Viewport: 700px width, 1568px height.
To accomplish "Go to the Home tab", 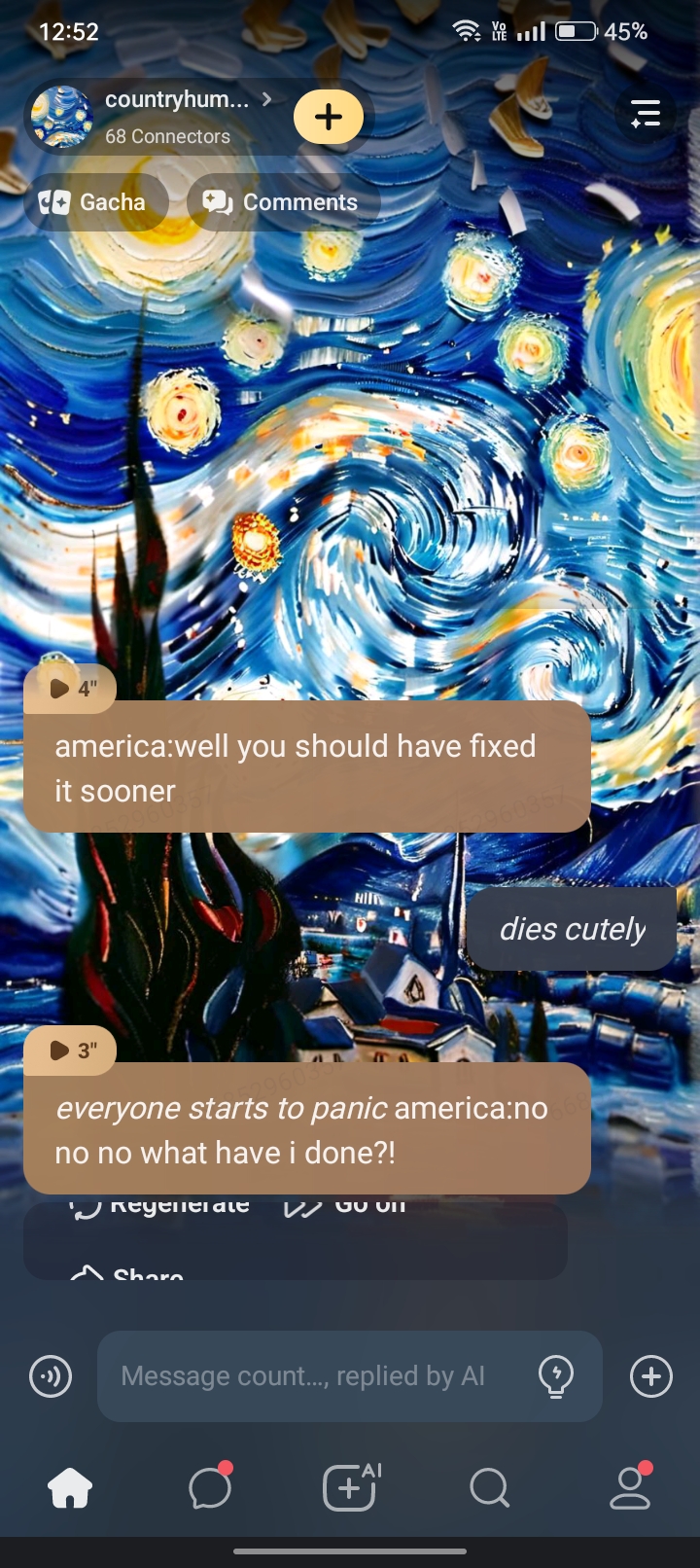I will coord(70,1488).
